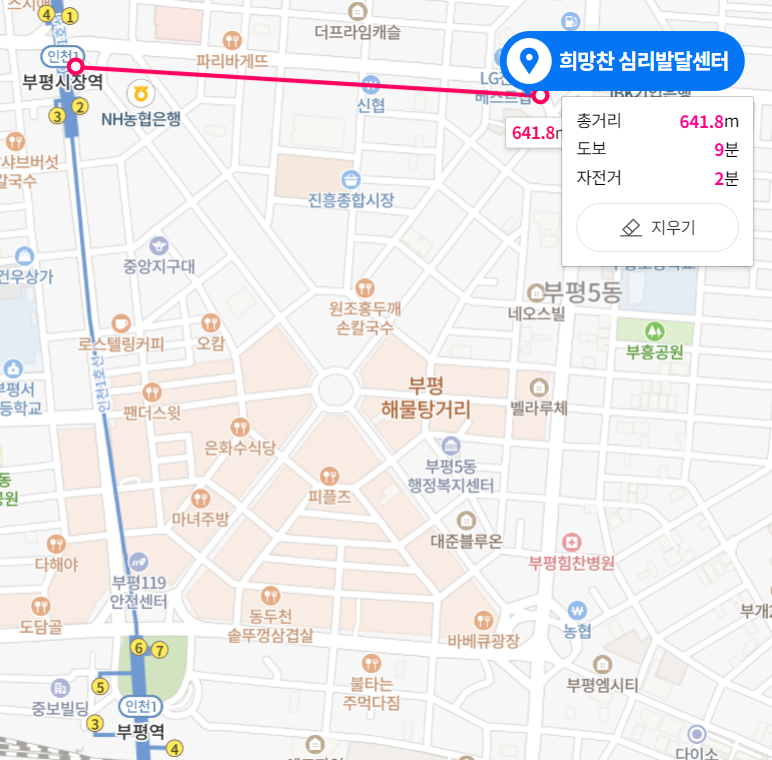This screenshot has width=772, height=760.
Task: Open the 진흥종합시장 market marker
Action: click(351, 180)
